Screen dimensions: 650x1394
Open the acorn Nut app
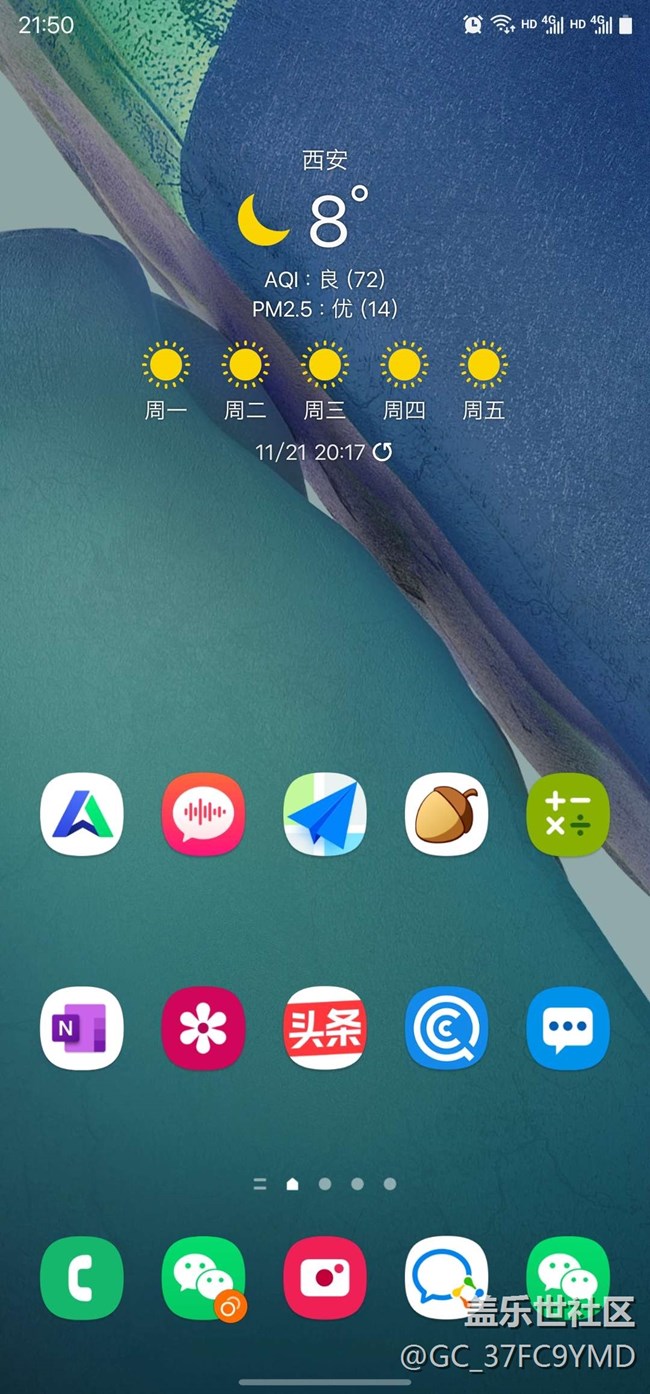(447, 814)
